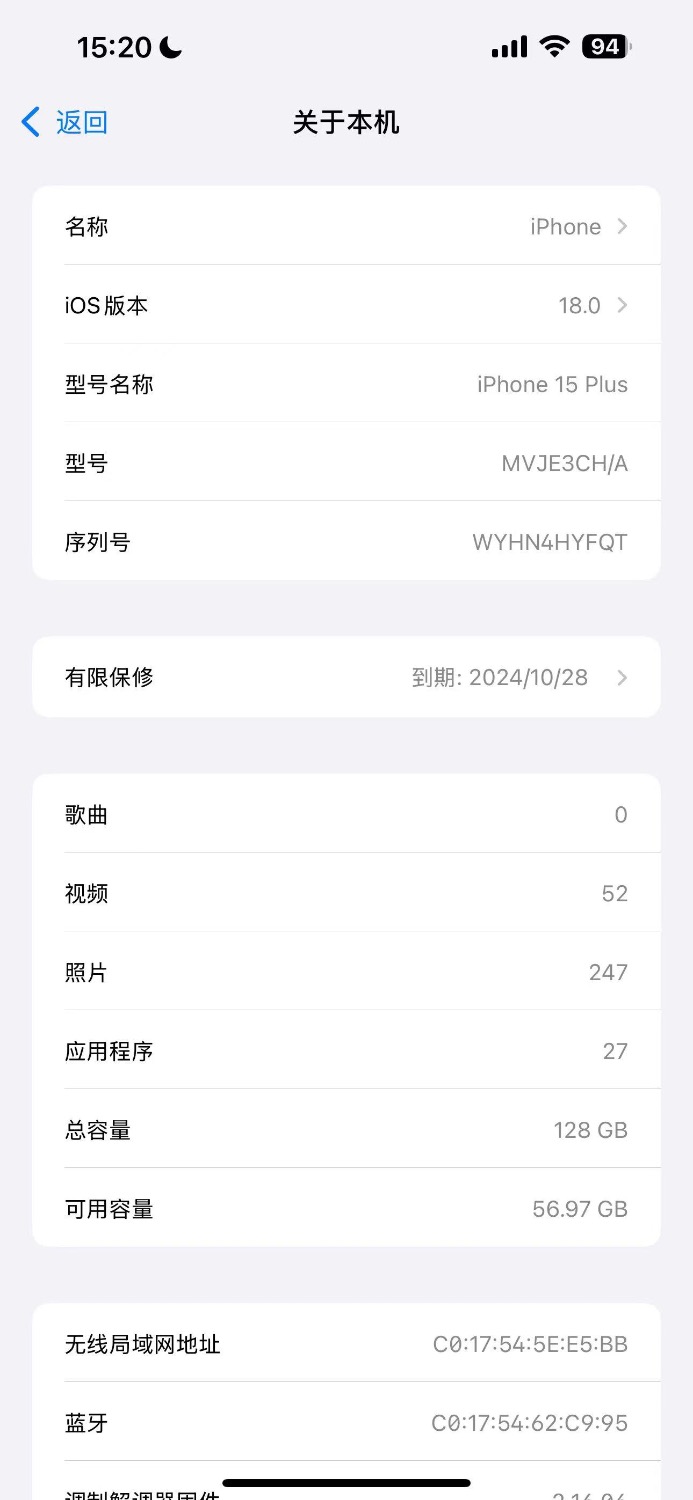Go back using the 返回 button
693x1500 pixels.
point(64,122)
